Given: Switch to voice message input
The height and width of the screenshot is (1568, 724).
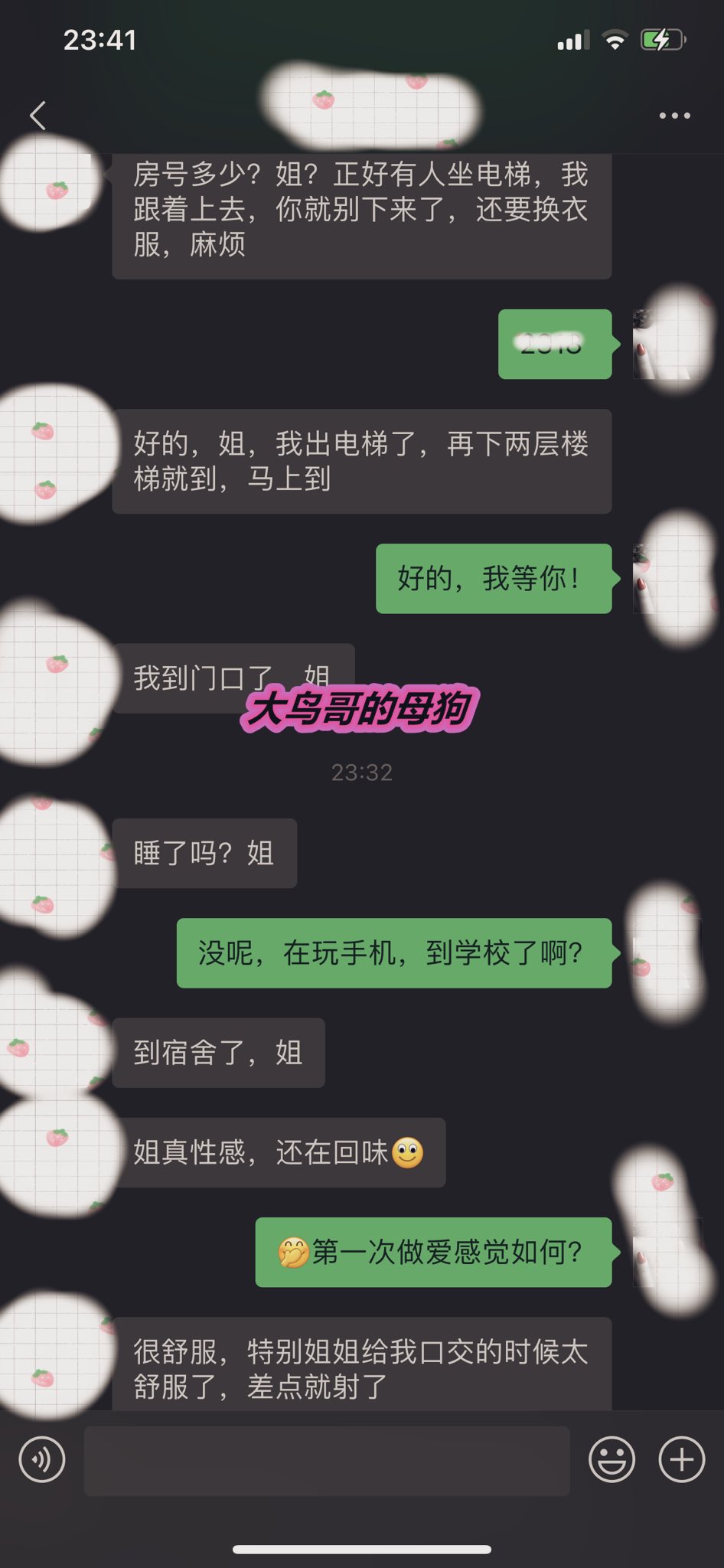Looking at the screenshot, I should (x=42, y=1459).
